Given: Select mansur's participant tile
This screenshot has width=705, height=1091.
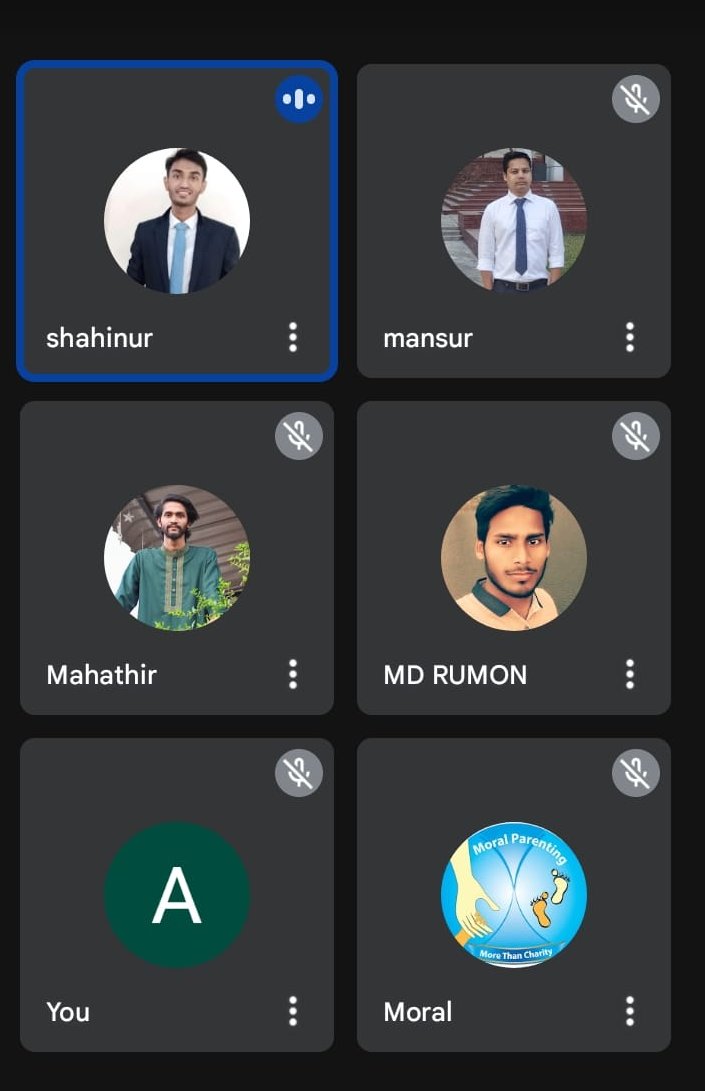Looking at the screenshot, I should [513, 221].
